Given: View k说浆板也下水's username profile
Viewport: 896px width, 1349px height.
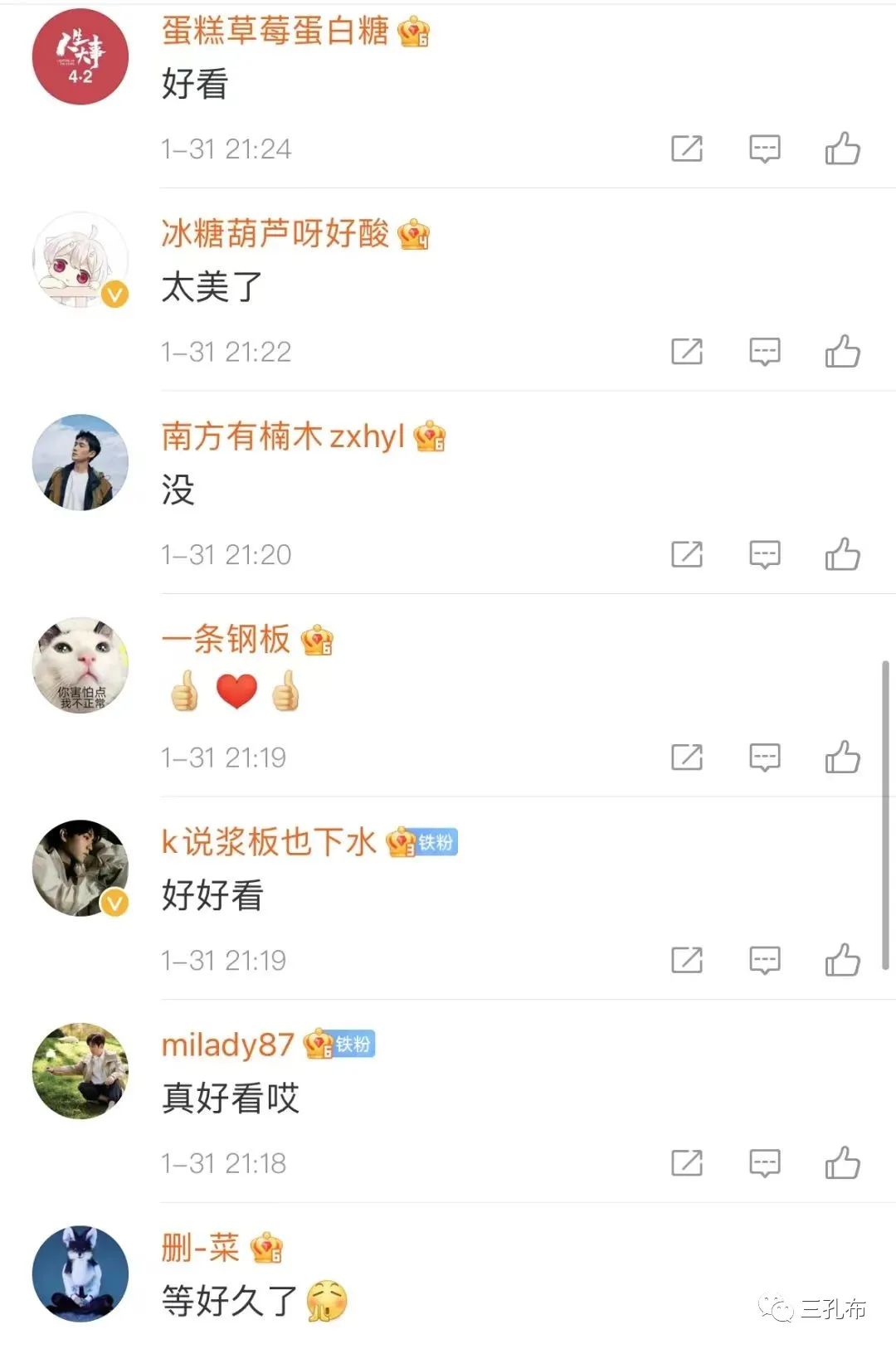Looking at the screenshot, I should (x=268, y=842).
